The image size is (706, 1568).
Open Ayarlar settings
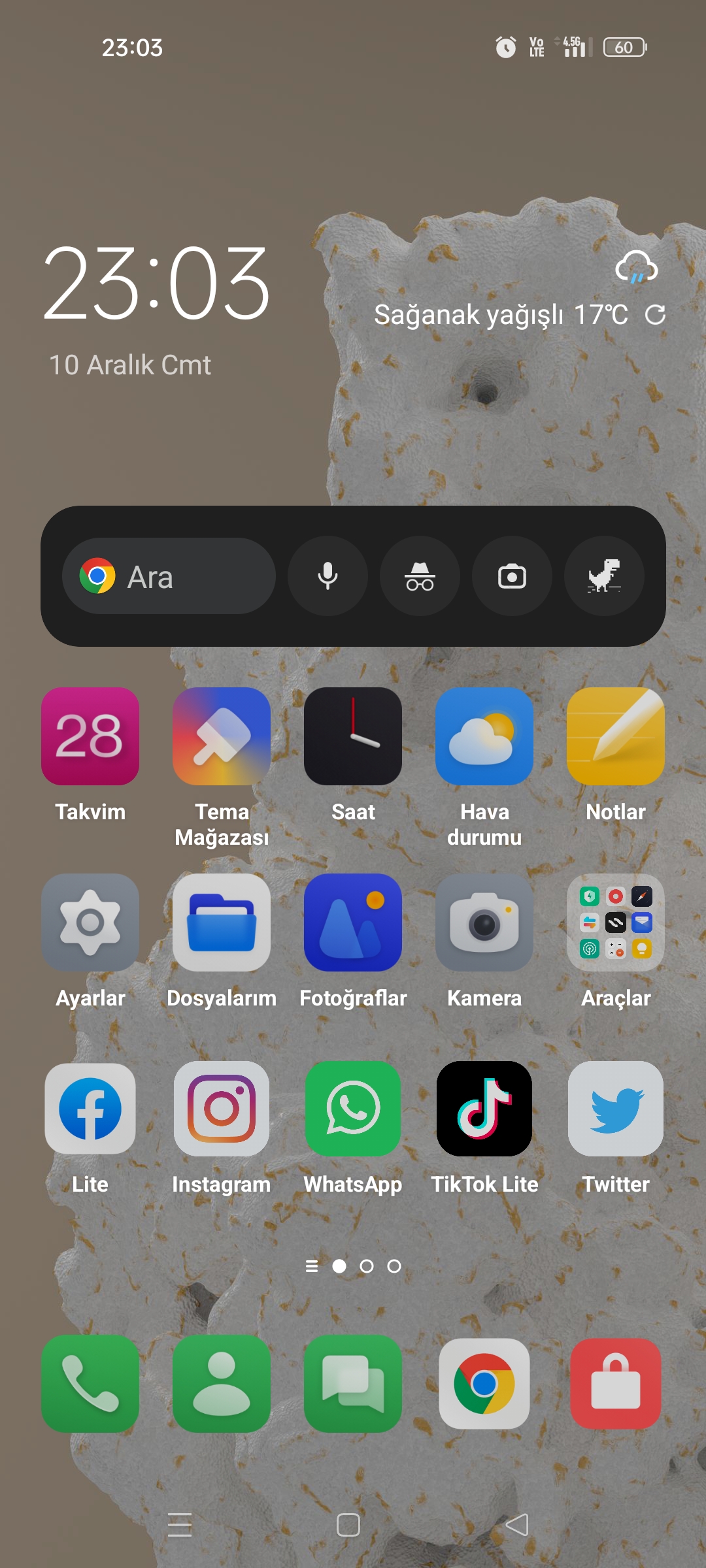90,923
